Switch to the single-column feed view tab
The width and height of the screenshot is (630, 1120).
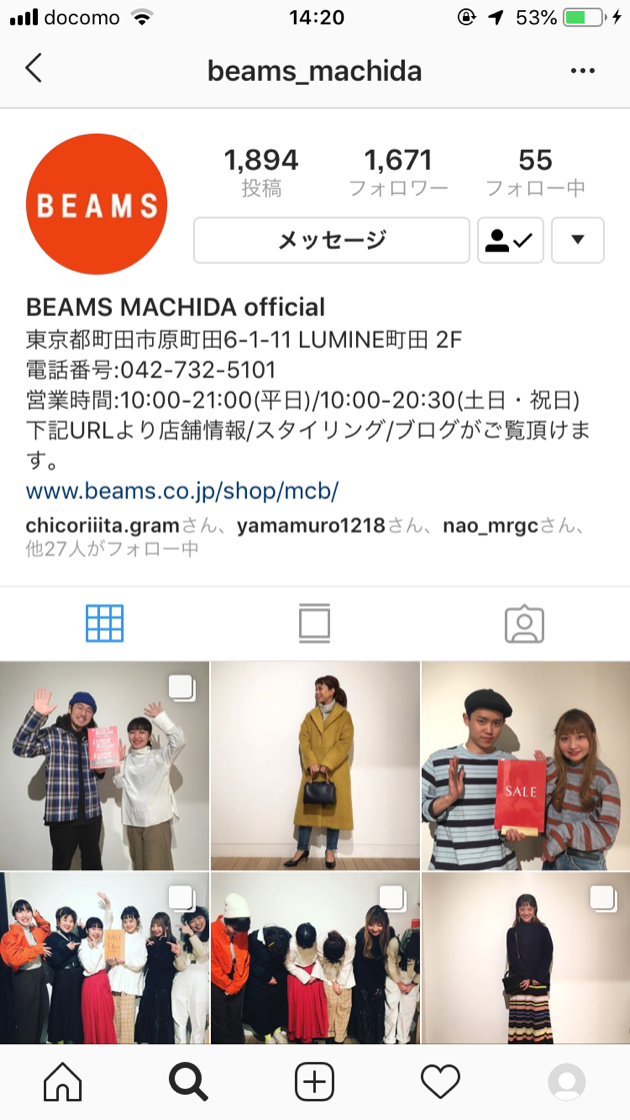tap(314, 623)
